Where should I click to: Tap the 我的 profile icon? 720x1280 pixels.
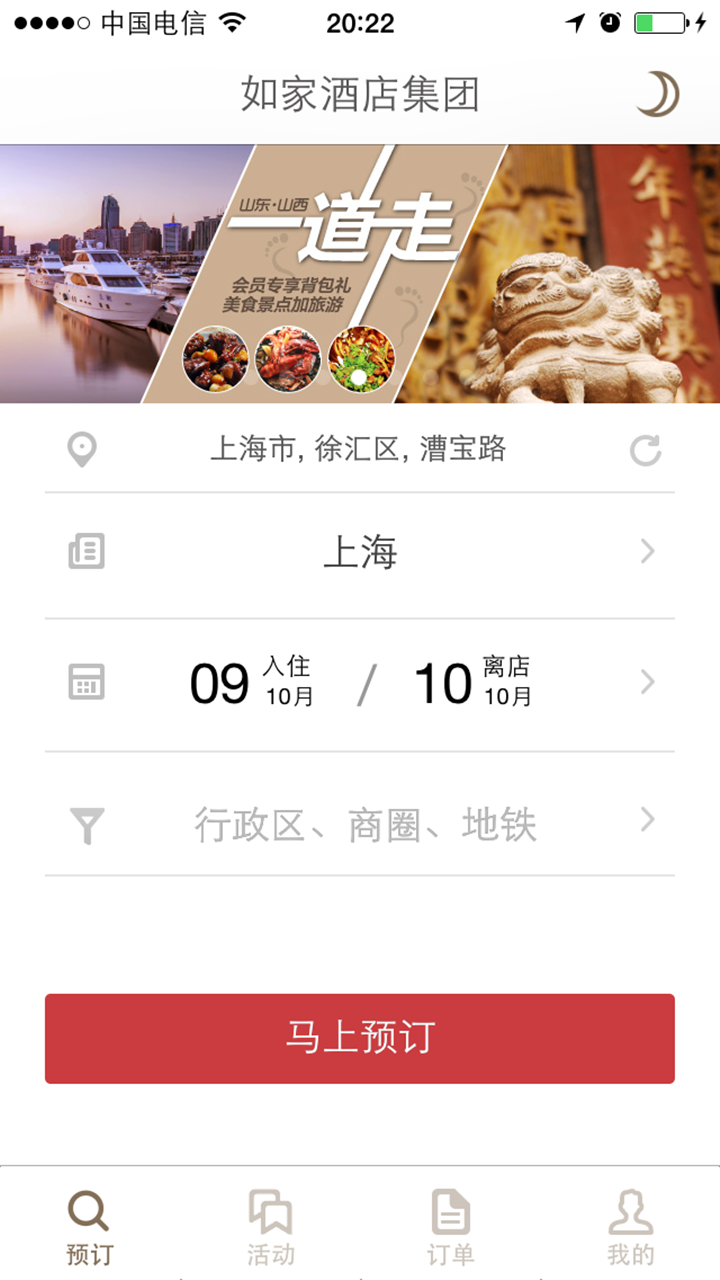tap(629, 1213)
